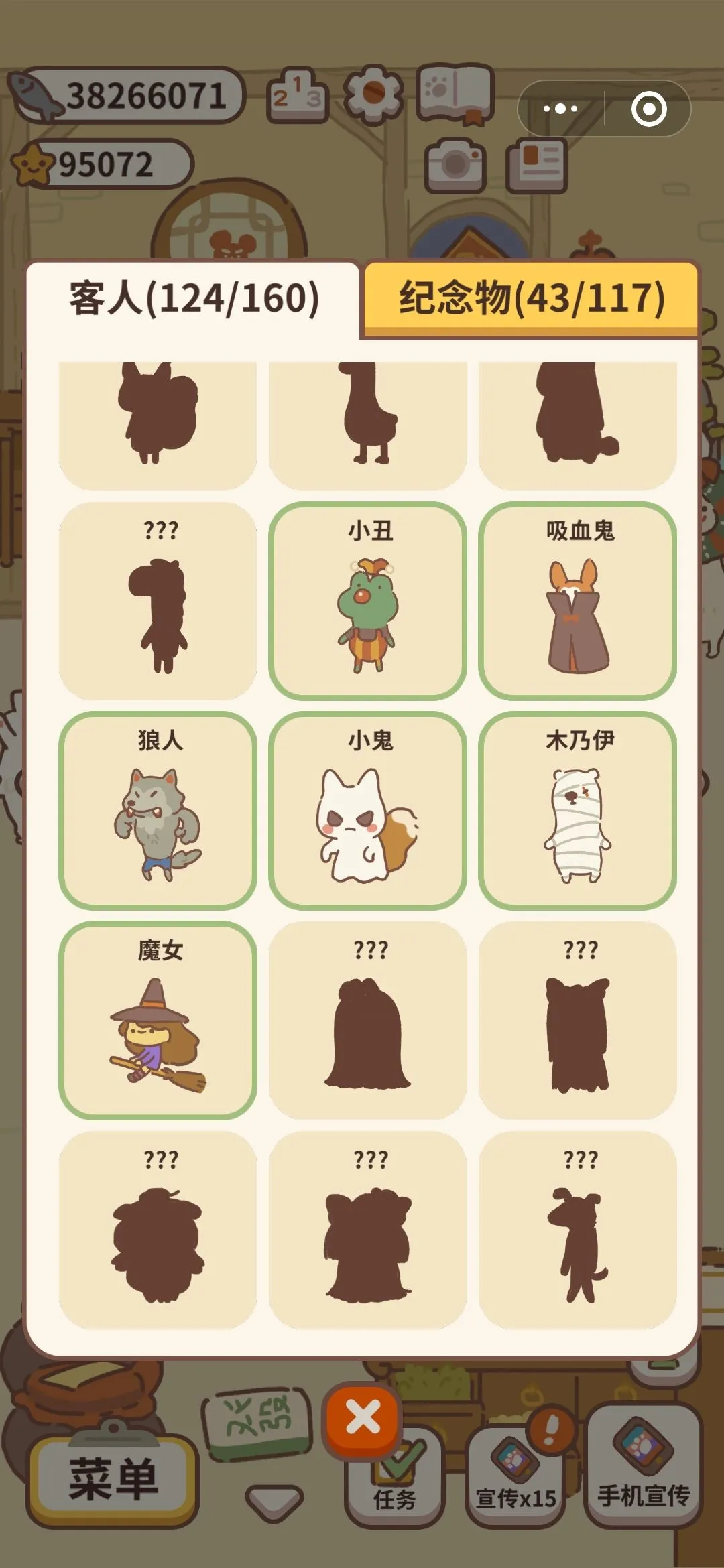The height and width of the screenshot is (1568, 724).
Task: Close the guest collection panel
Action: (x=363, y=1418)
